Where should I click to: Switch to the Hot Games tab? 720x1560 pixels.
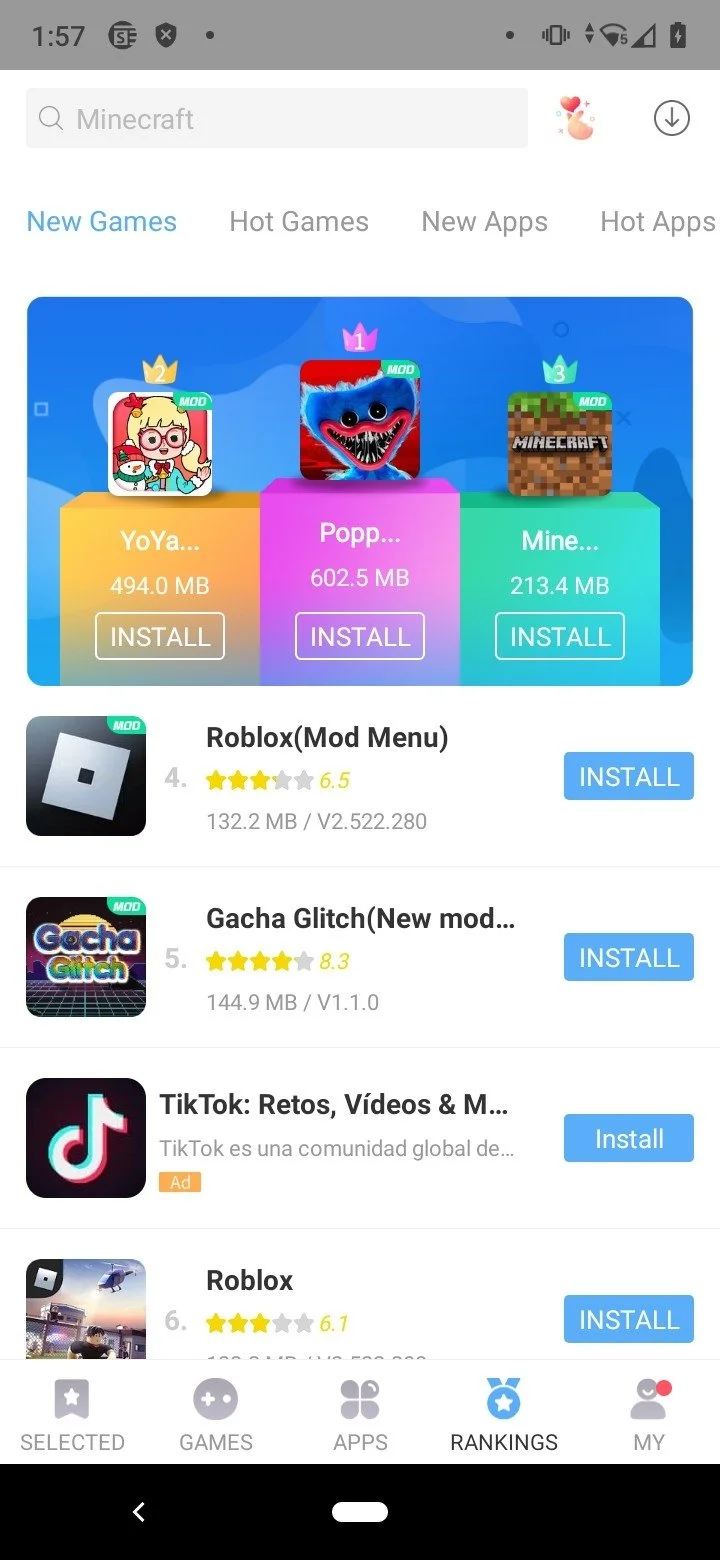298,221
